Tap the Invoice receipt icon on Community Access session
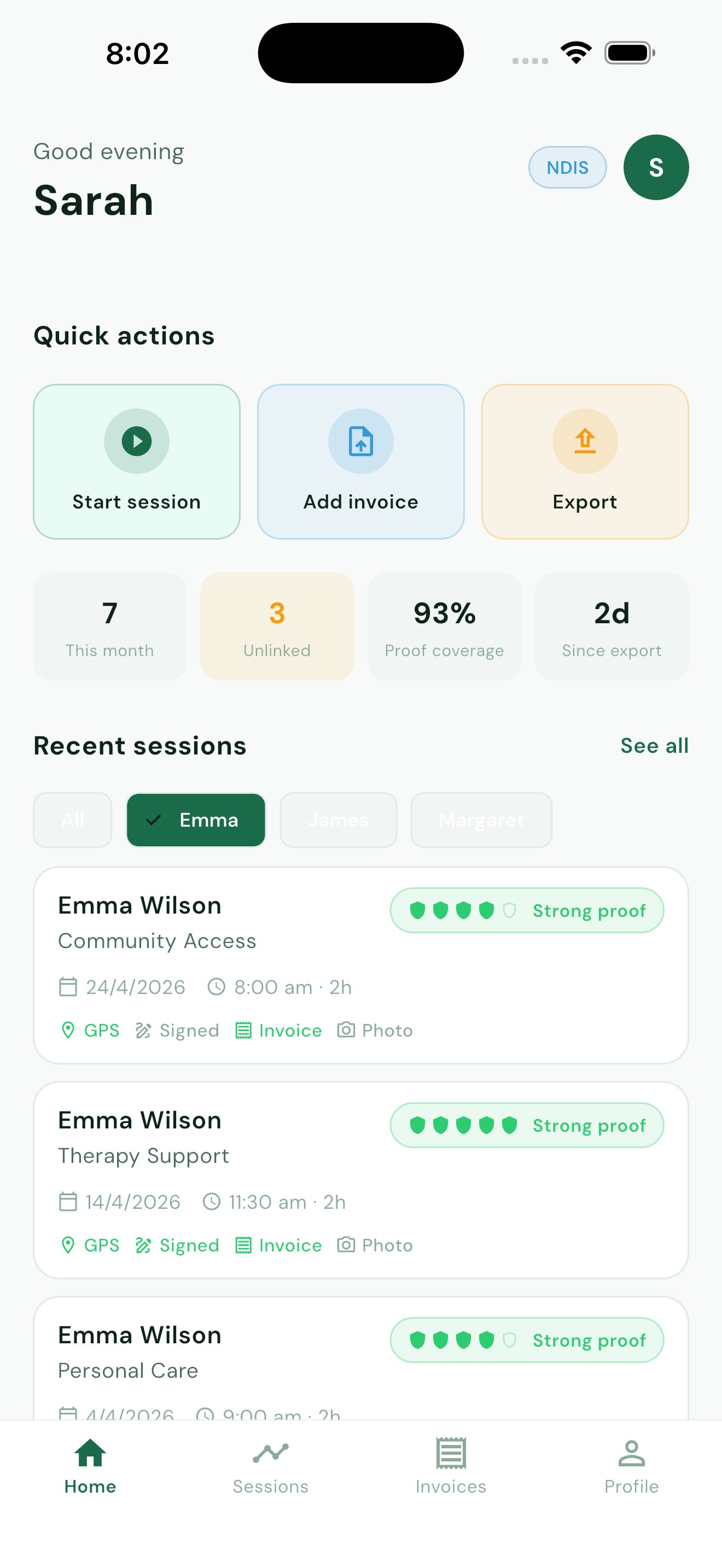The height and width of the screenshot is (1568, 722). 243,1030
